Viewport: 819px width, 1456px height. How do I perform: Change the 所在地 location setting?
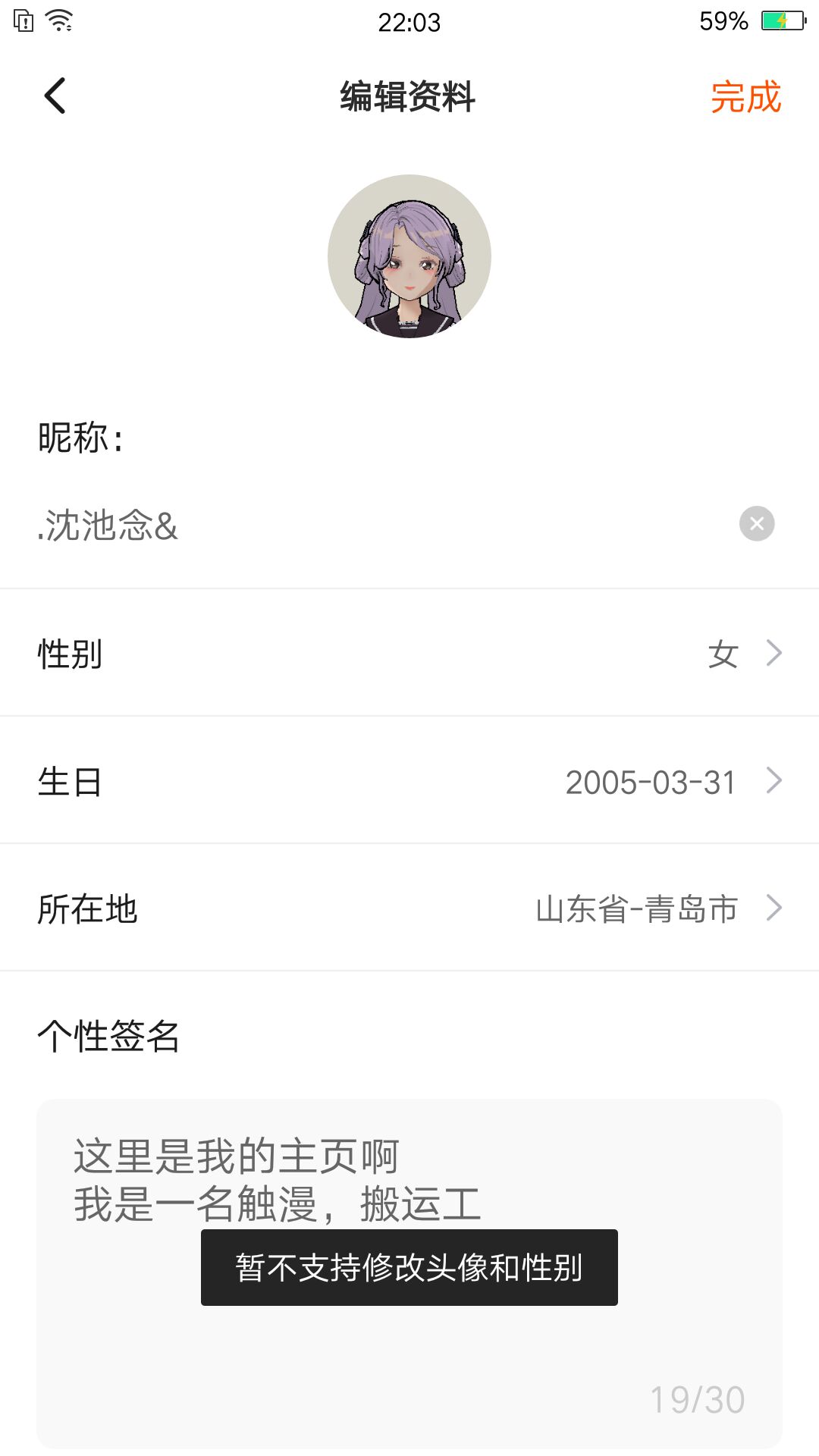point(409,908)
